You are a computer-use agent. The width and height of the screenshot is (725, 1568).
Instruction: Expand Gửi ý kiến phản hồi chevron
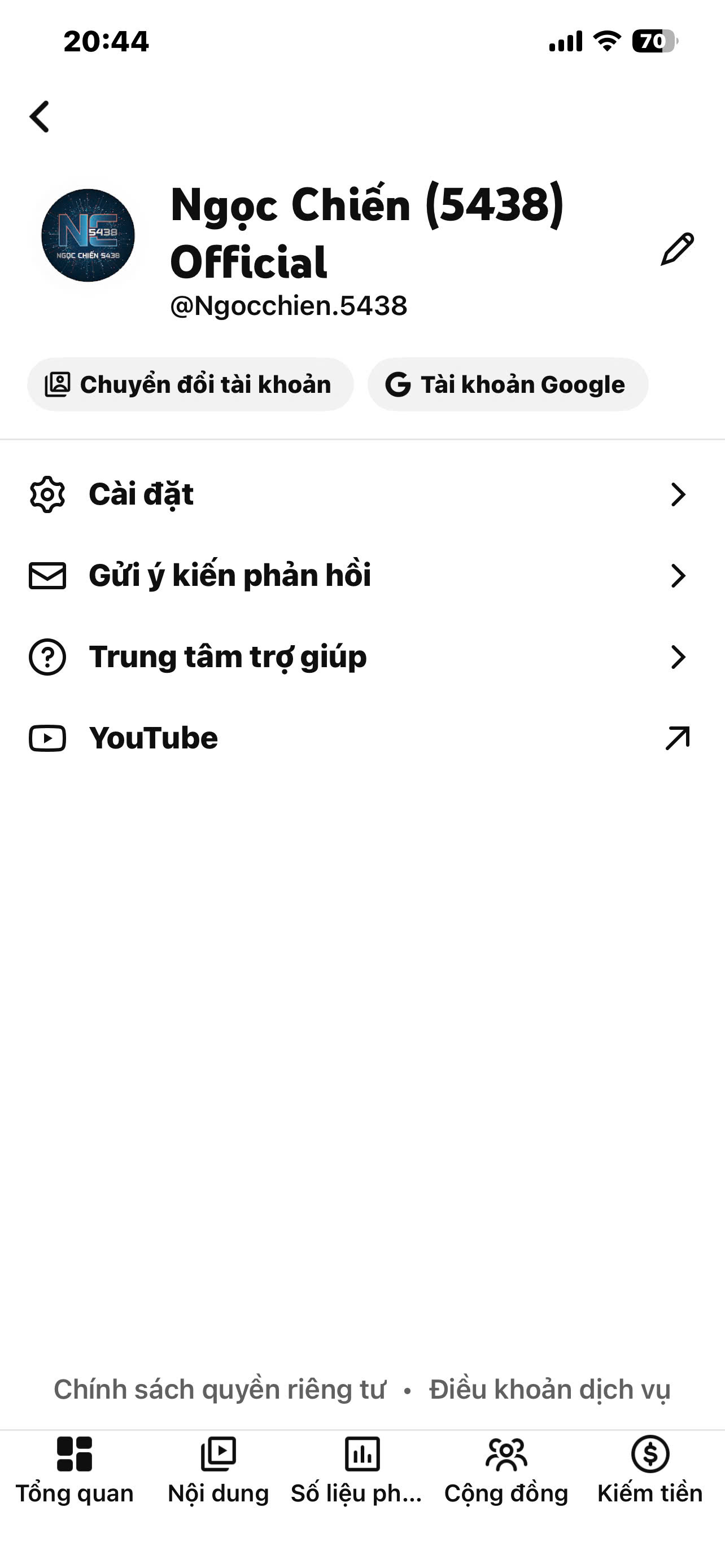point(678,576)
